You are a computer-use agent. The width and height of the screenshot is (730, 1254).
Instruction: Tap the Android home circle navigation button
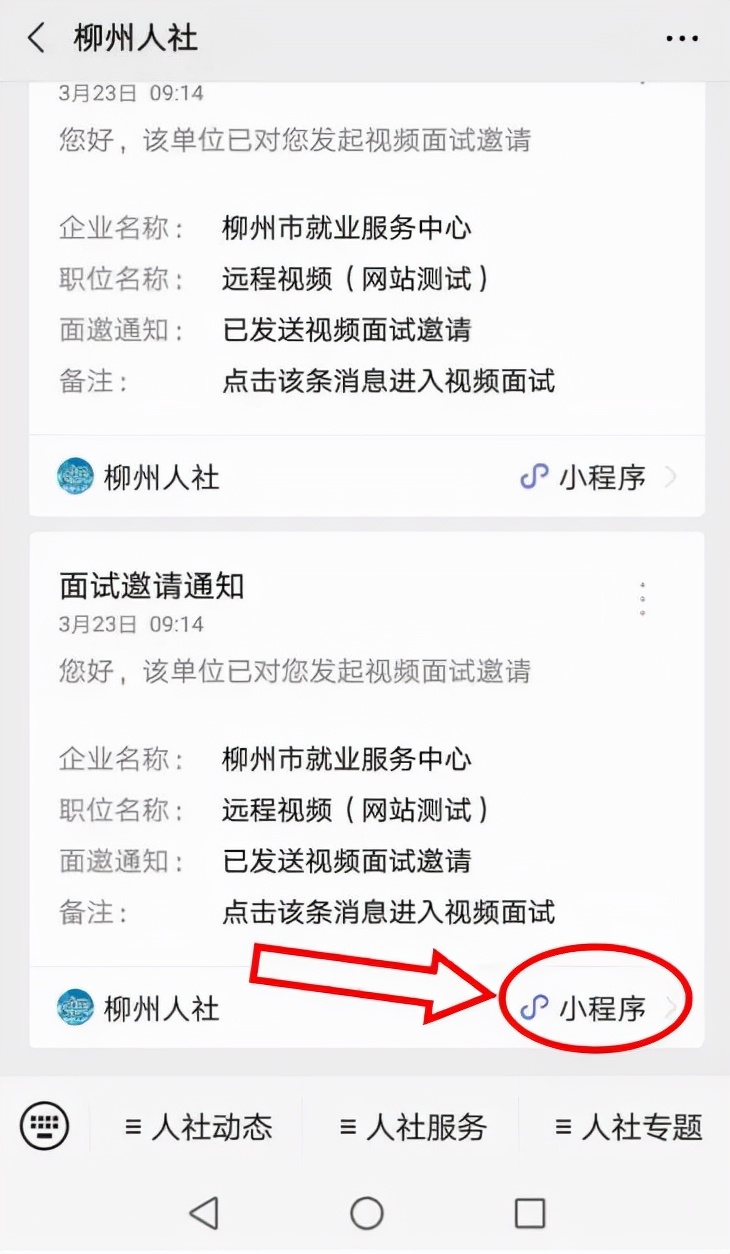(365, 1213)
